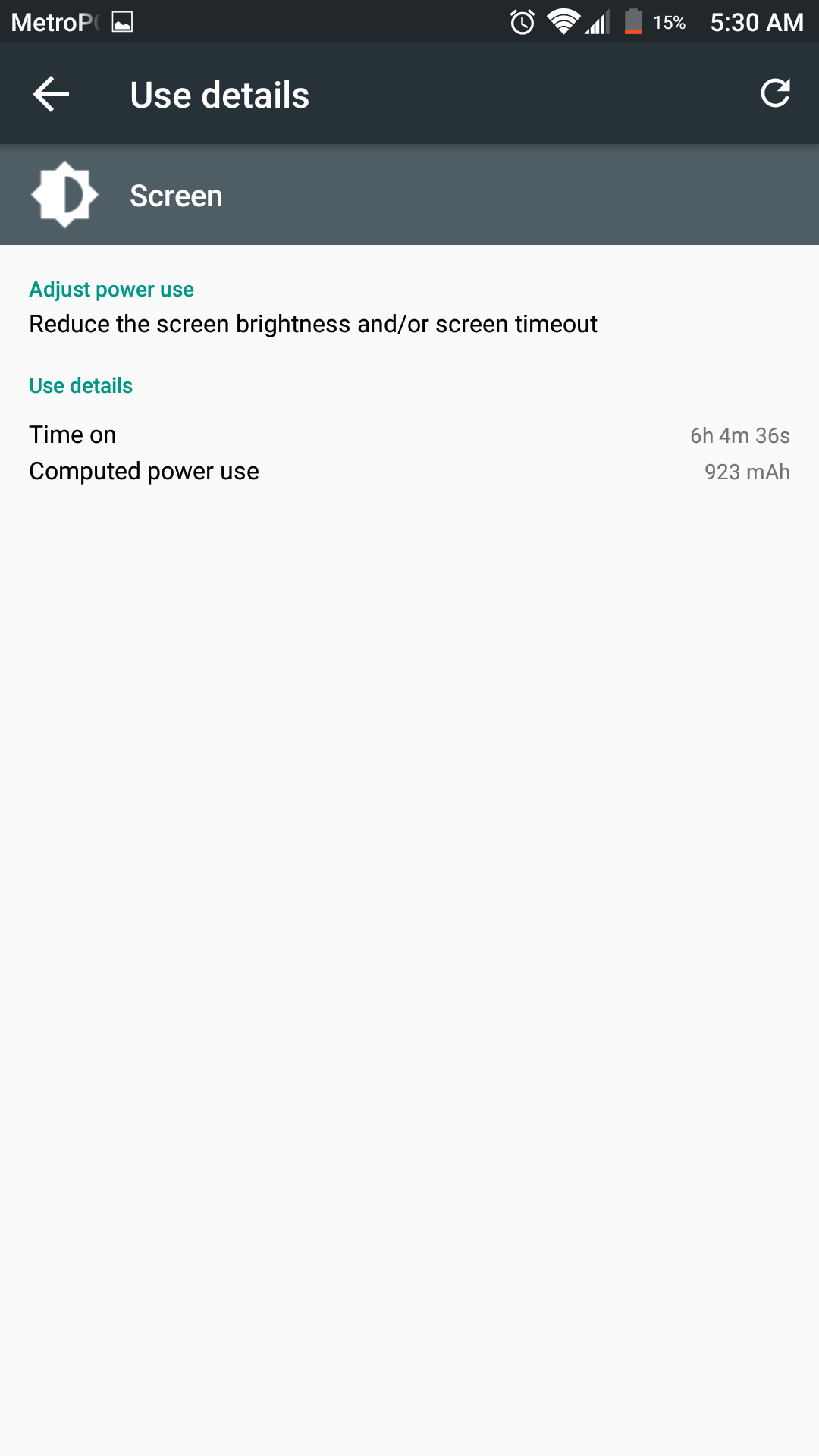The image size is (819, 1456).
Task: Go back using the arrow
Action: [x=51, y=94]
